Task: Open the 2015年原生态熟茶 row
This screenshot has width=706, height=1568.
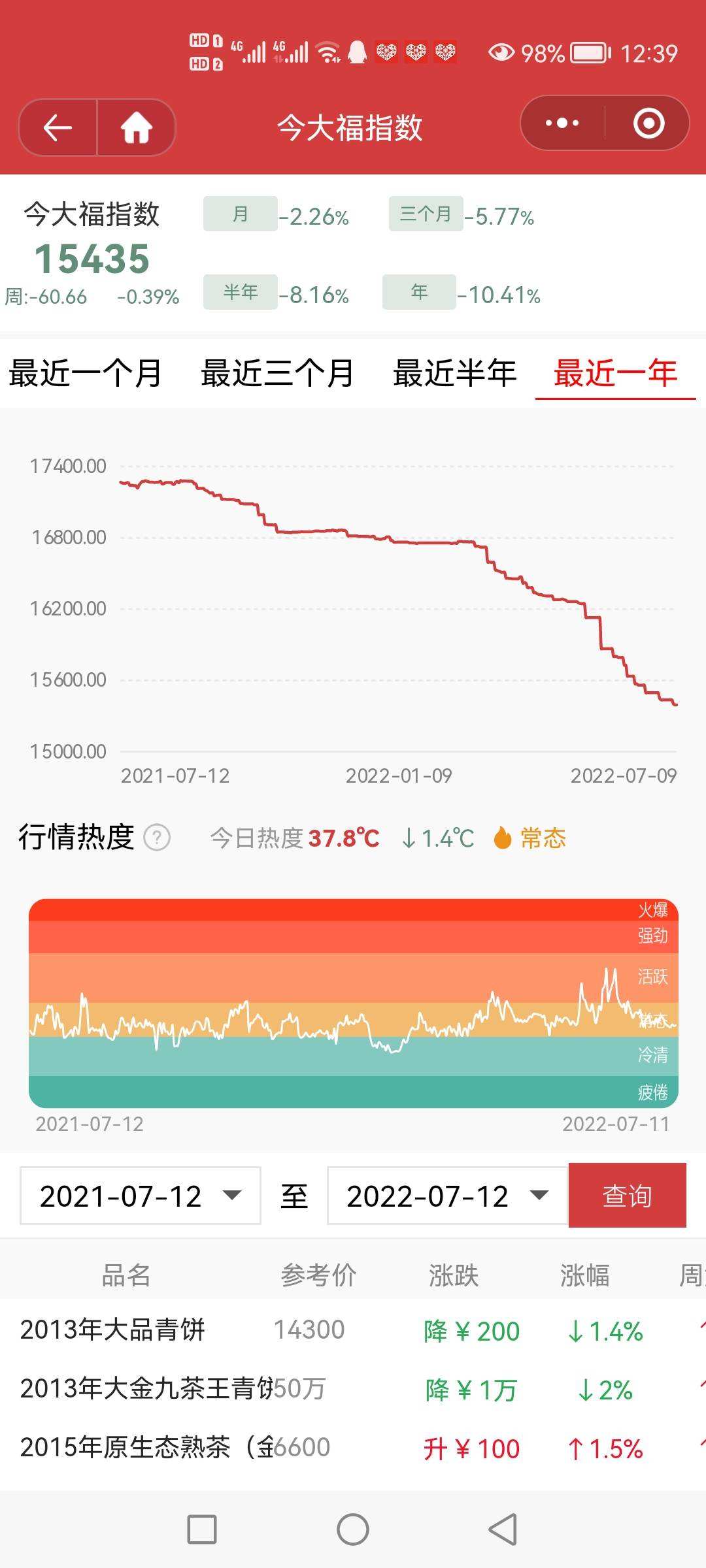Action: (x=353, y=1447)
